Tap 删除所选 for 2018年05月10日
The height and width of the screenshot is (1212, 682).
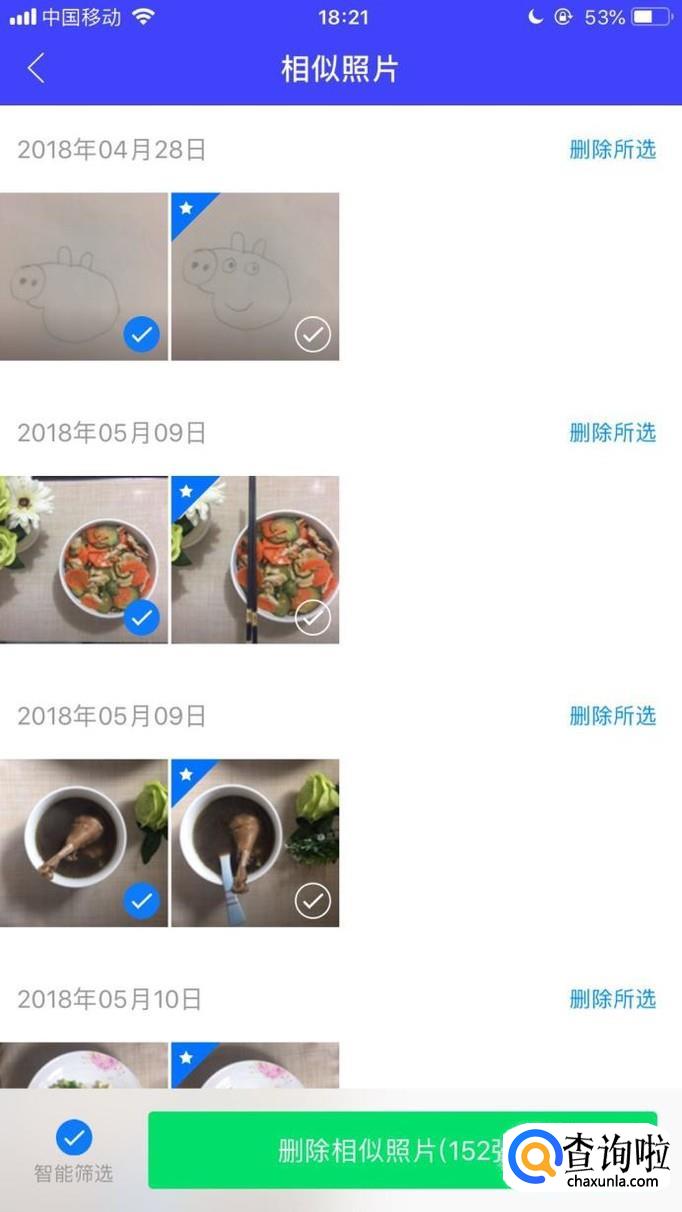coord(612,998)
